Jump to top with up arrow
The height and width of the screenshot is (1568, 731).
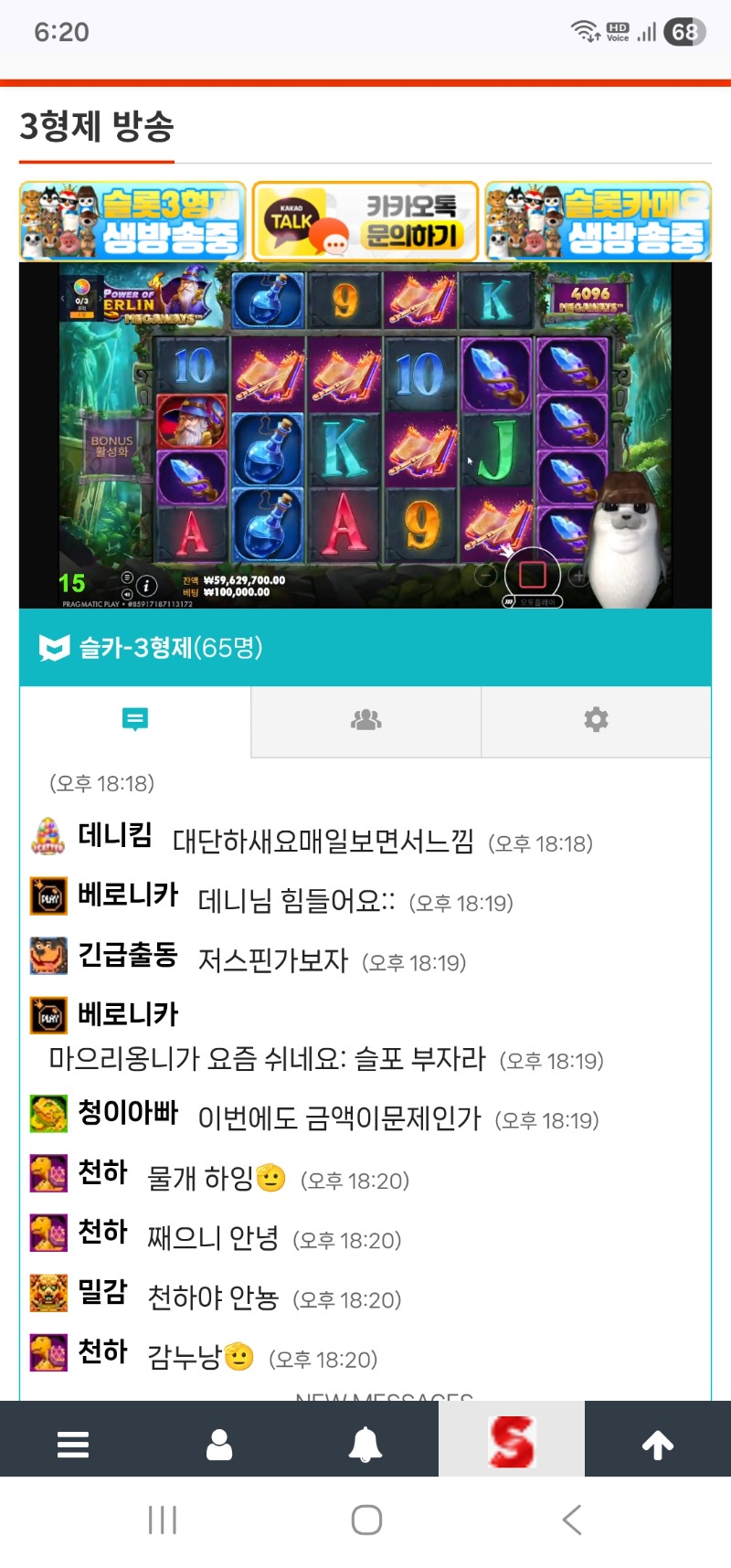[x=658, y=1444]
